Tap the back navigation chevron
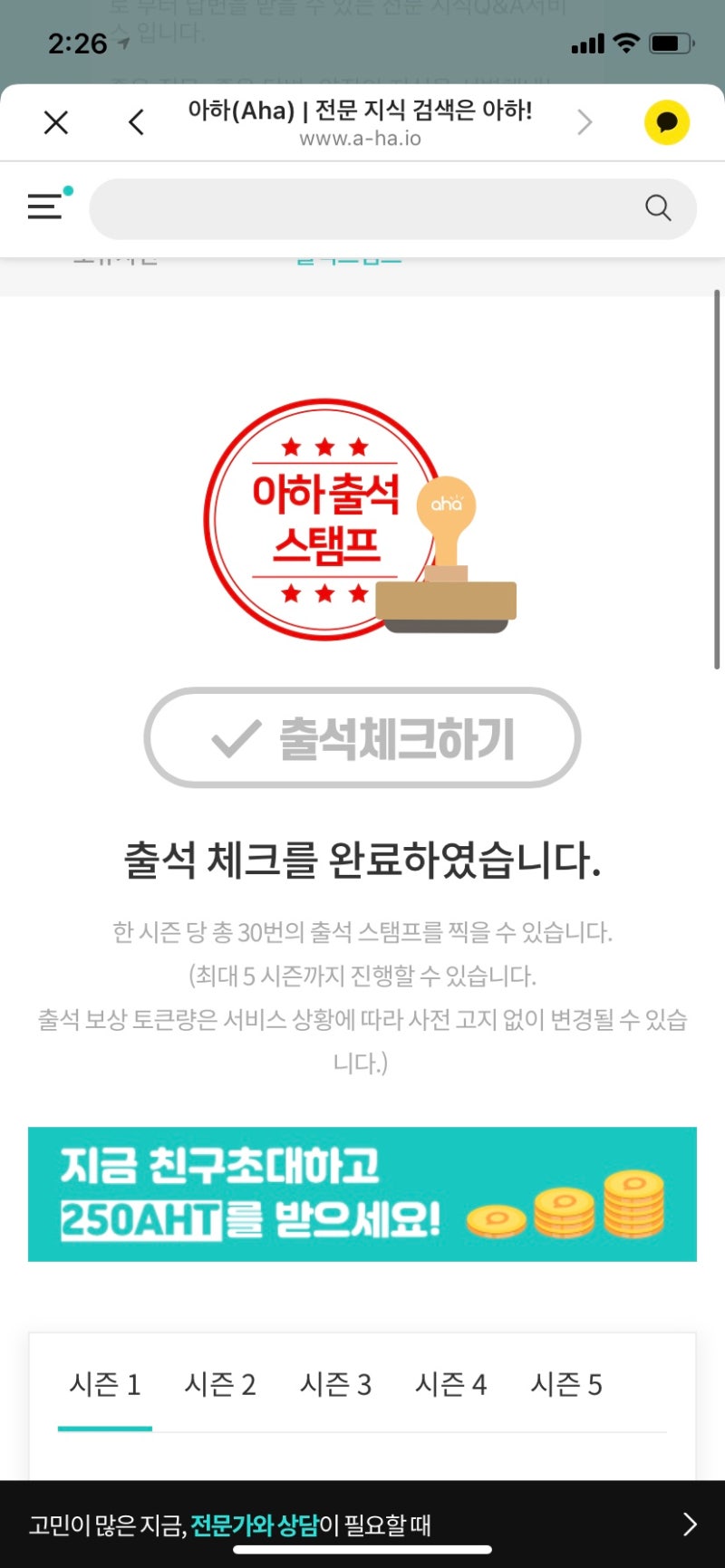Image resolution: width=725 pixels, height=1568 pixels. pyautogui.click(x=137, y=121)
